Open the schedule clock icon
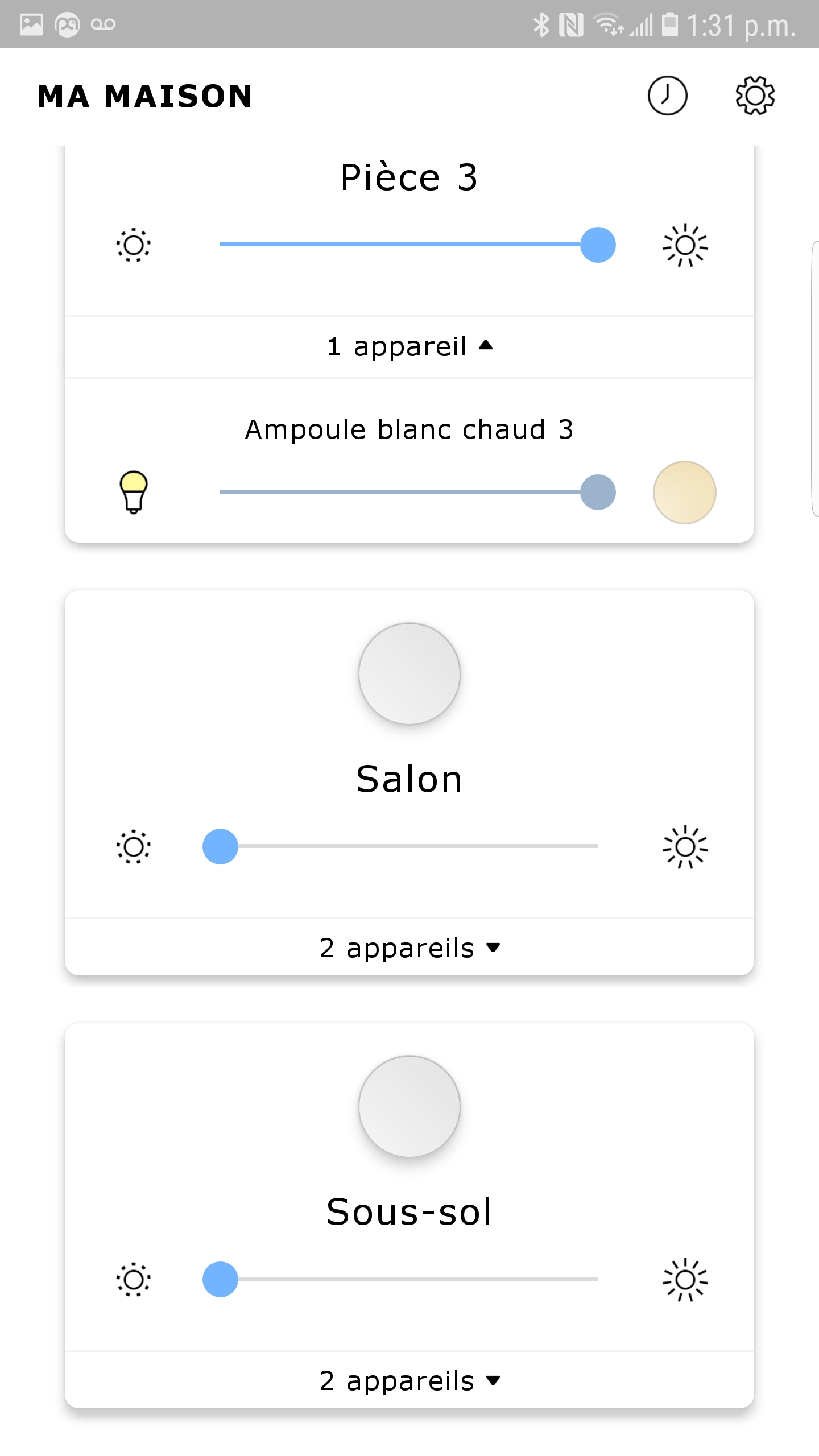This screenshot has width=819, height=1456. [667, 96]
